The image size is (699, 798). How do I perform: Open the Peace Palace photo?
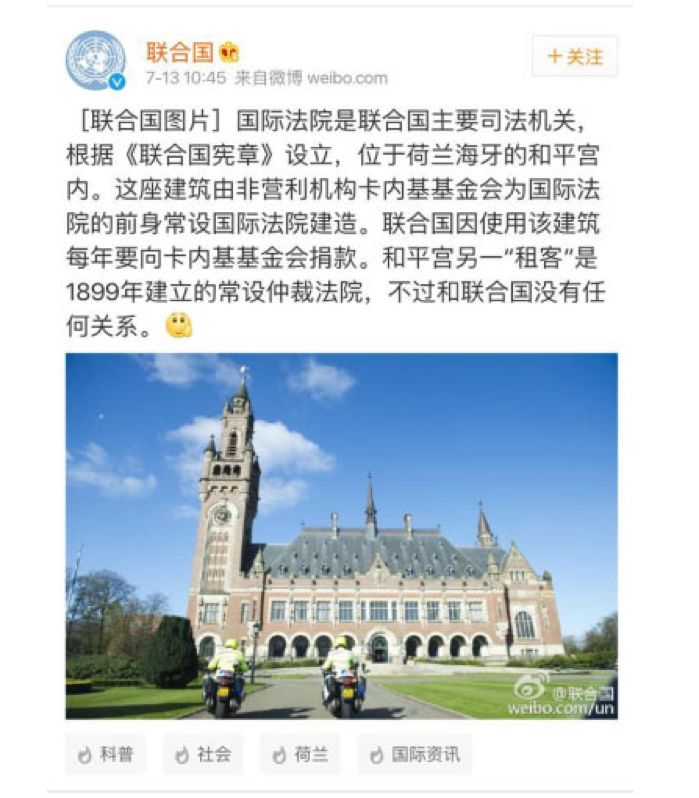pos(341,535)
